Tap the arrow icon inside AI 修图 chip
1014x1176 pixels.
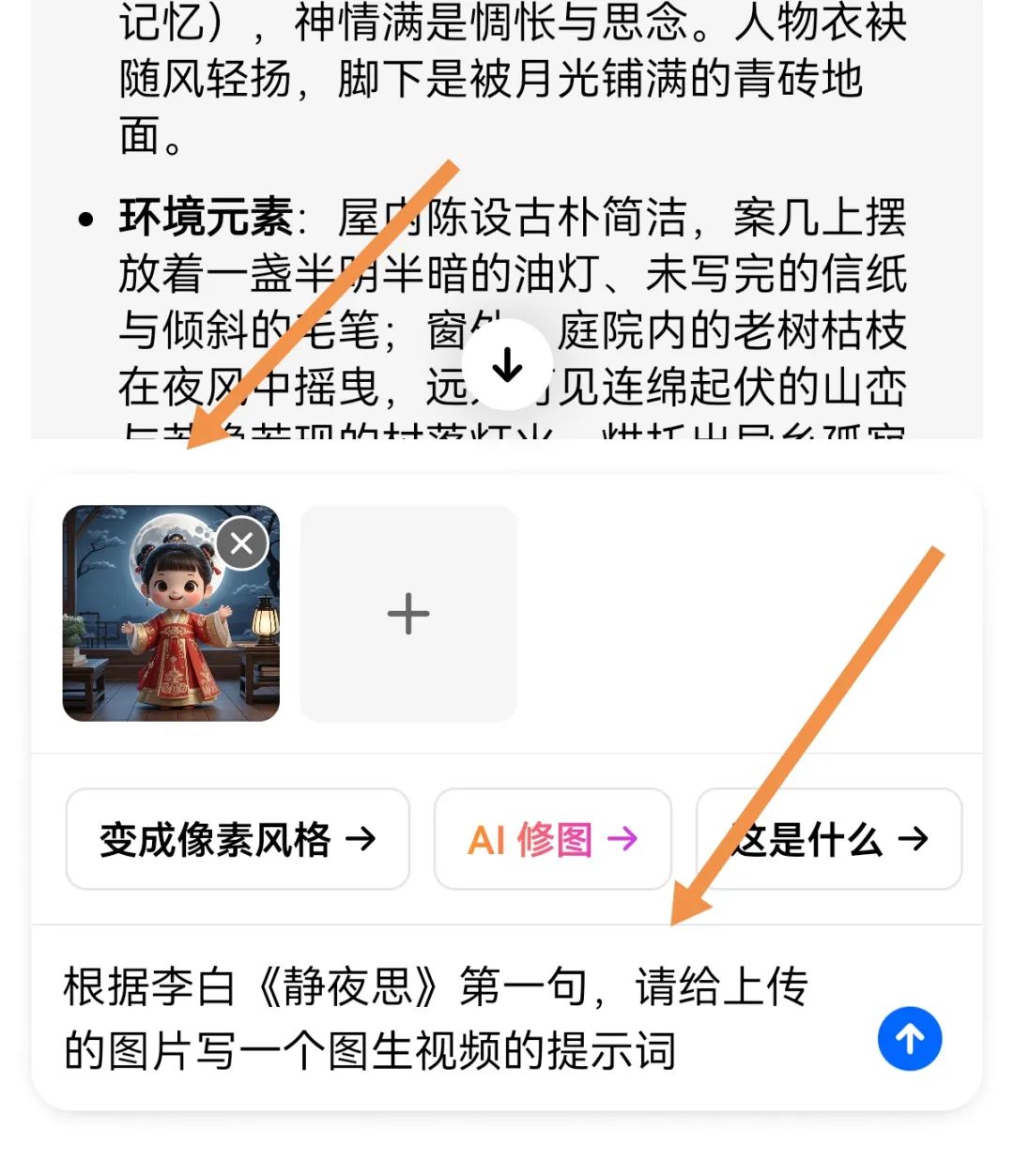point(622,840)
